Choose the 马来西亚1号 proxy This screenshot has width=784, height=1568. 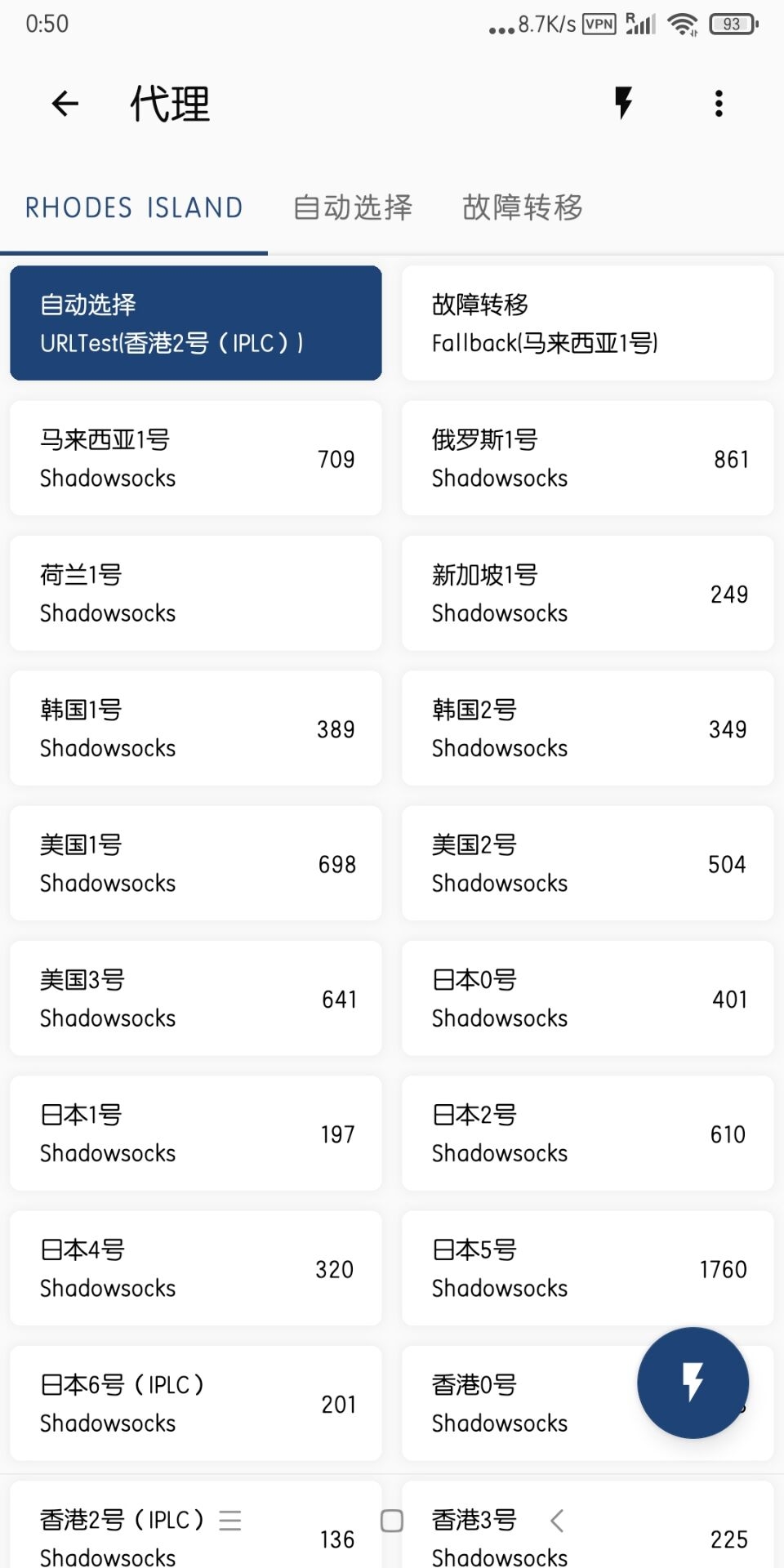tap(196, 458)
